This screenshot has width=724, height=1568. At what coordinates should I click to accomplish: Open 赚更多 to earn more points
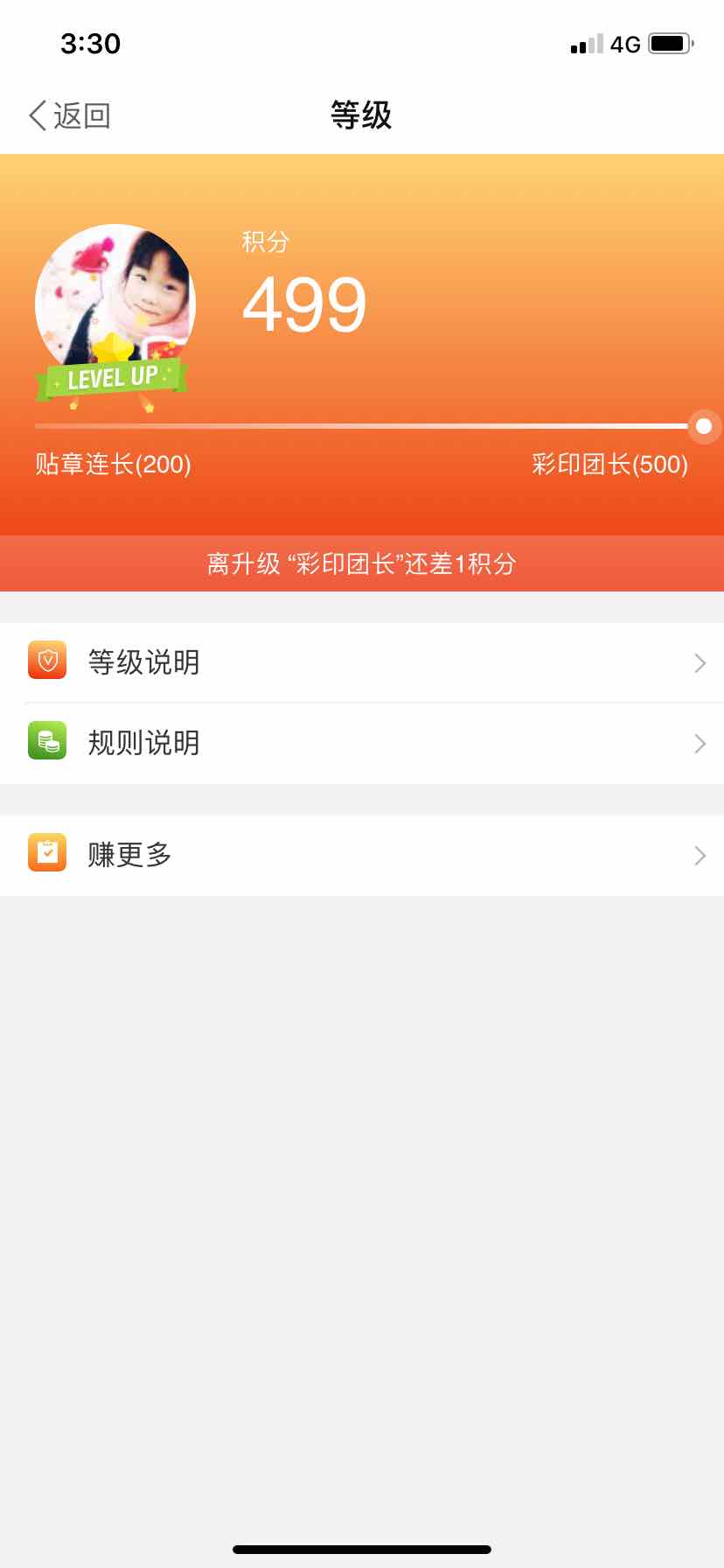(x=362, y=855)
